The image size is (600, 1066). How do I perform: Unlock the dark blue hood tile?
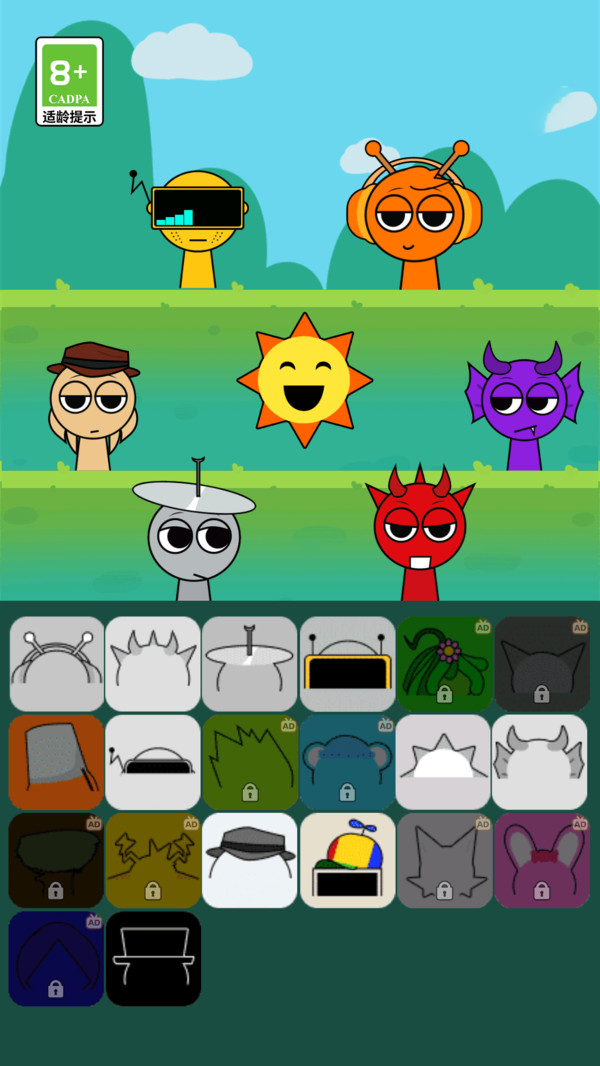(x=57, y=957)
